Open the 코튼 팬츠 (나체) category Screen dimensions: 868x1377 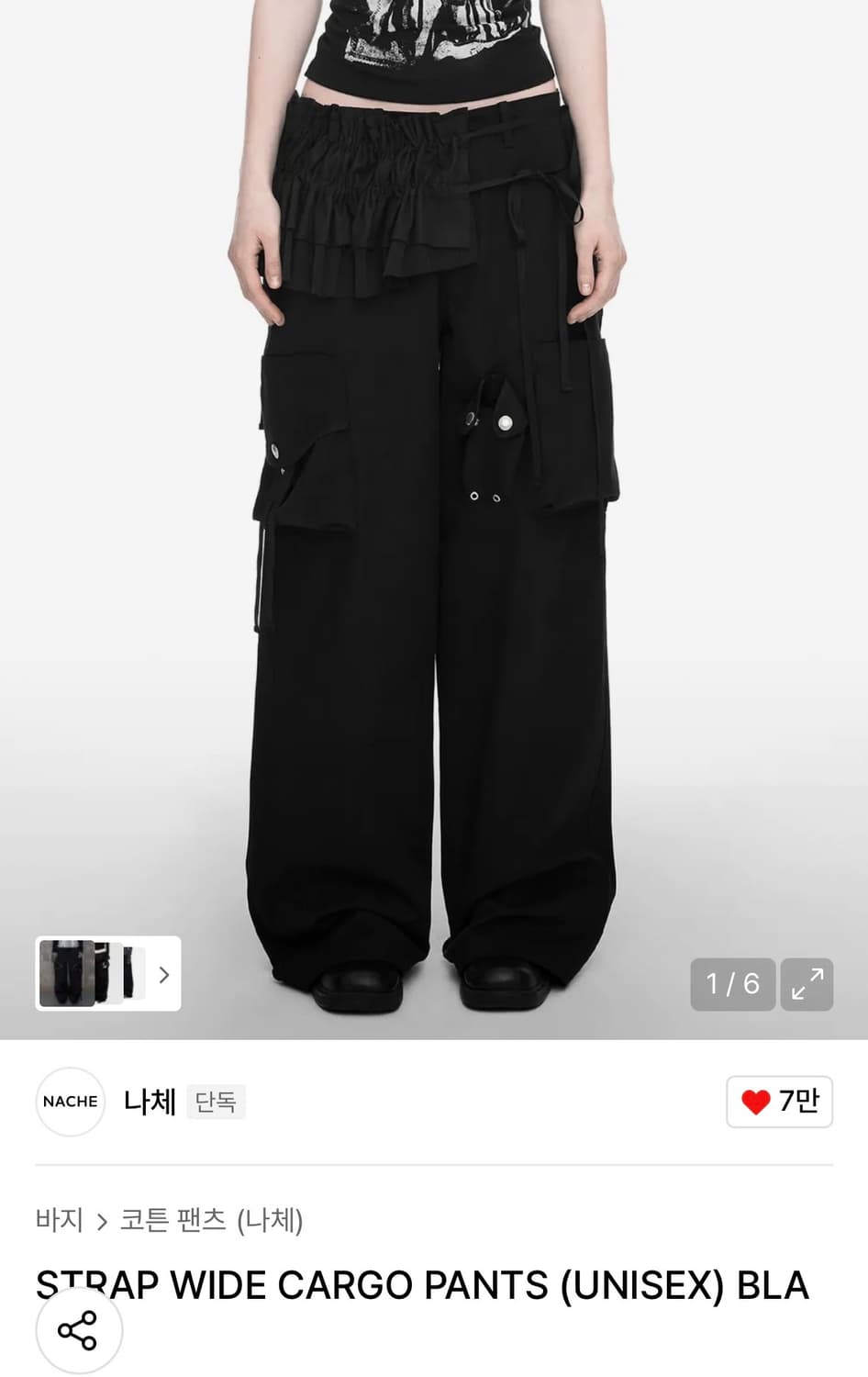click(x=215, y=1222)
